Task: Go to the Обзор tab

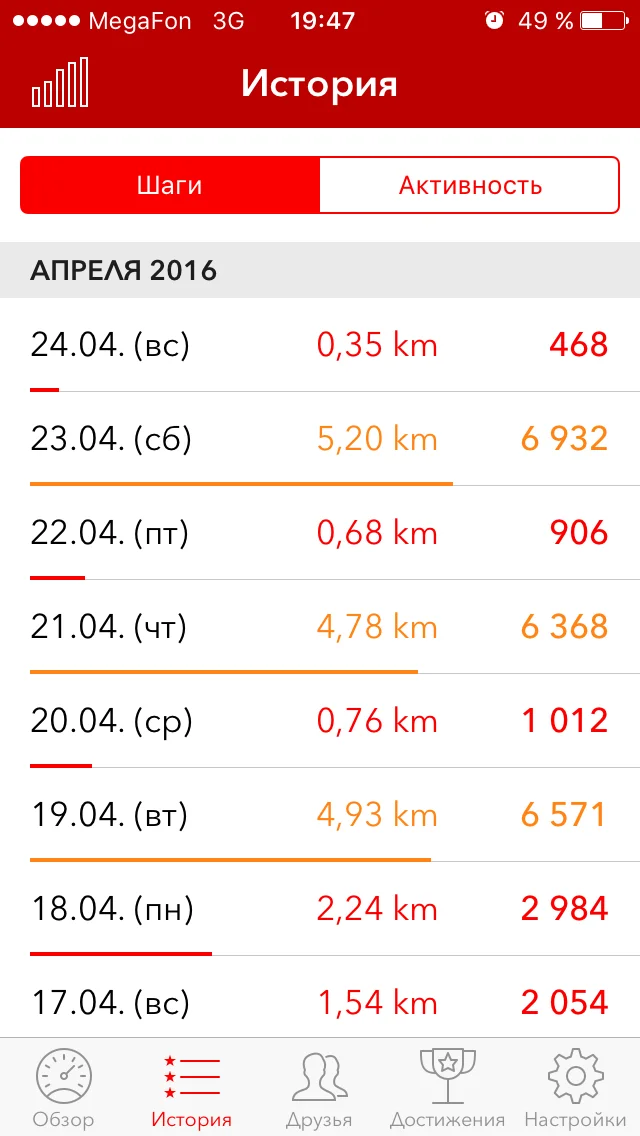Action: click(x=64, y=1088)
